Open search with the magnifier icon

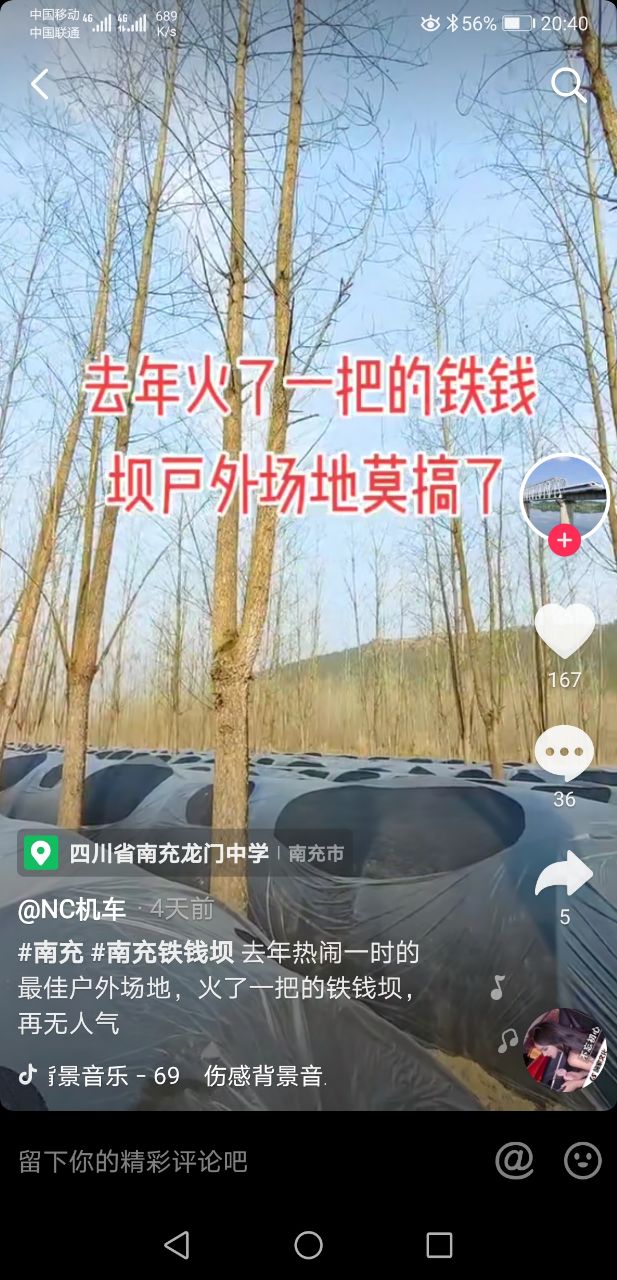568,85
